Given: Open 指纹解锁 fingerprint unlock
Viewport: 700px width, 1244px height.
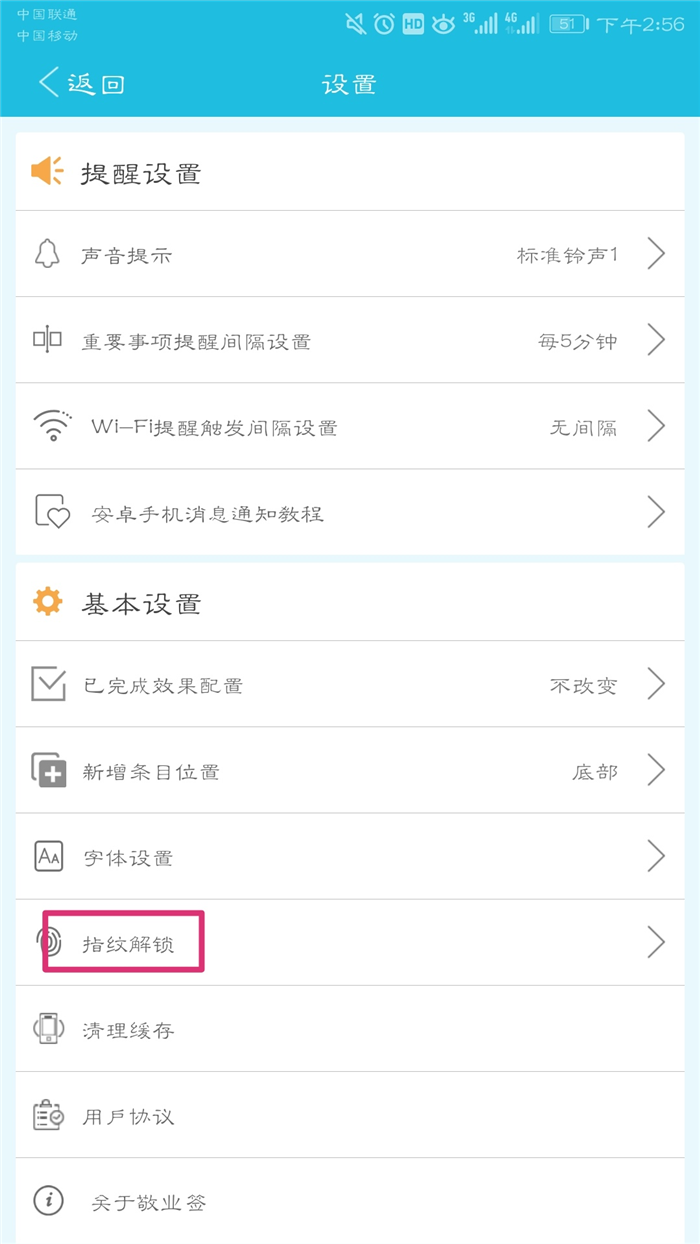Looking at the screenshot, I should [x=349, y=942].
